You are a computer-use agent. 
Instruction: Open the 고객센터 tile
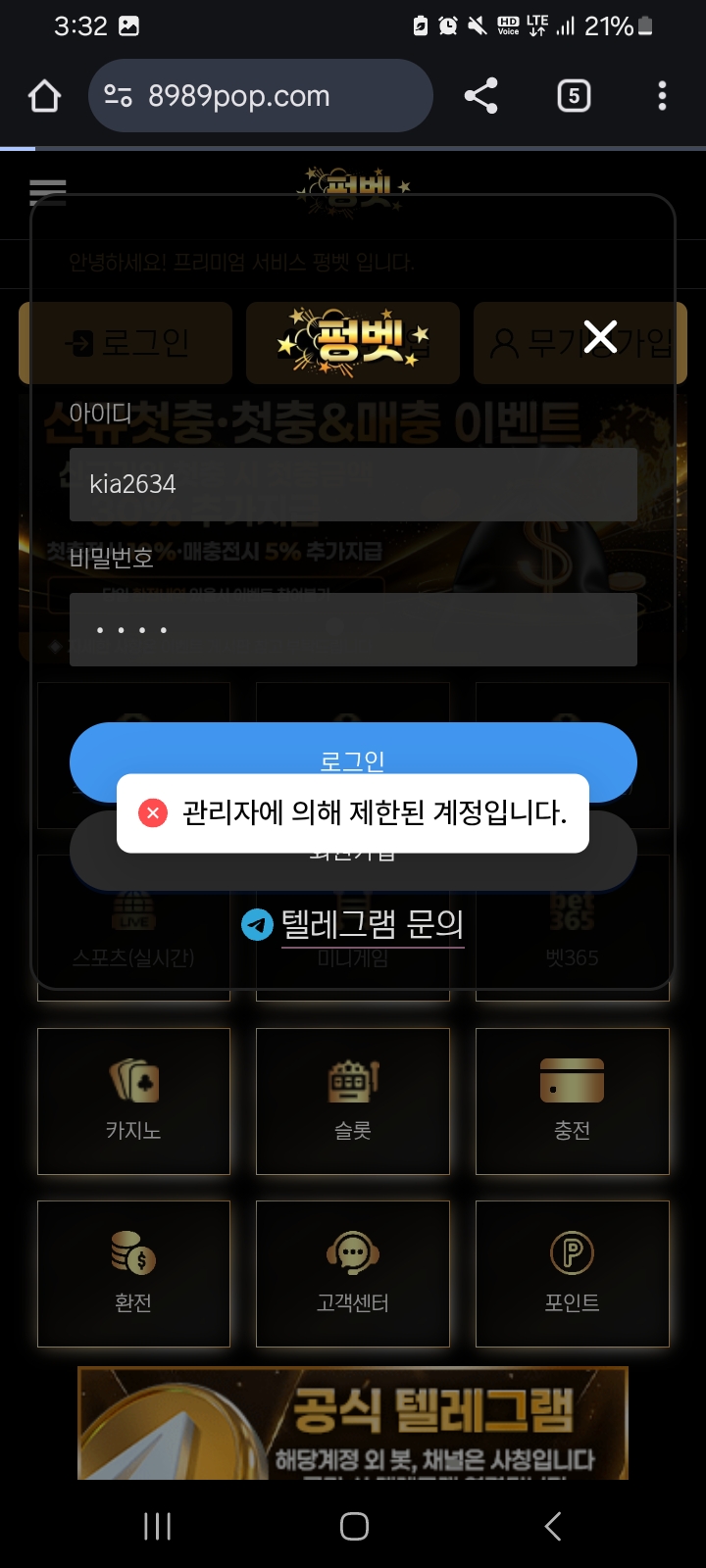click(x=353, y=1273)
